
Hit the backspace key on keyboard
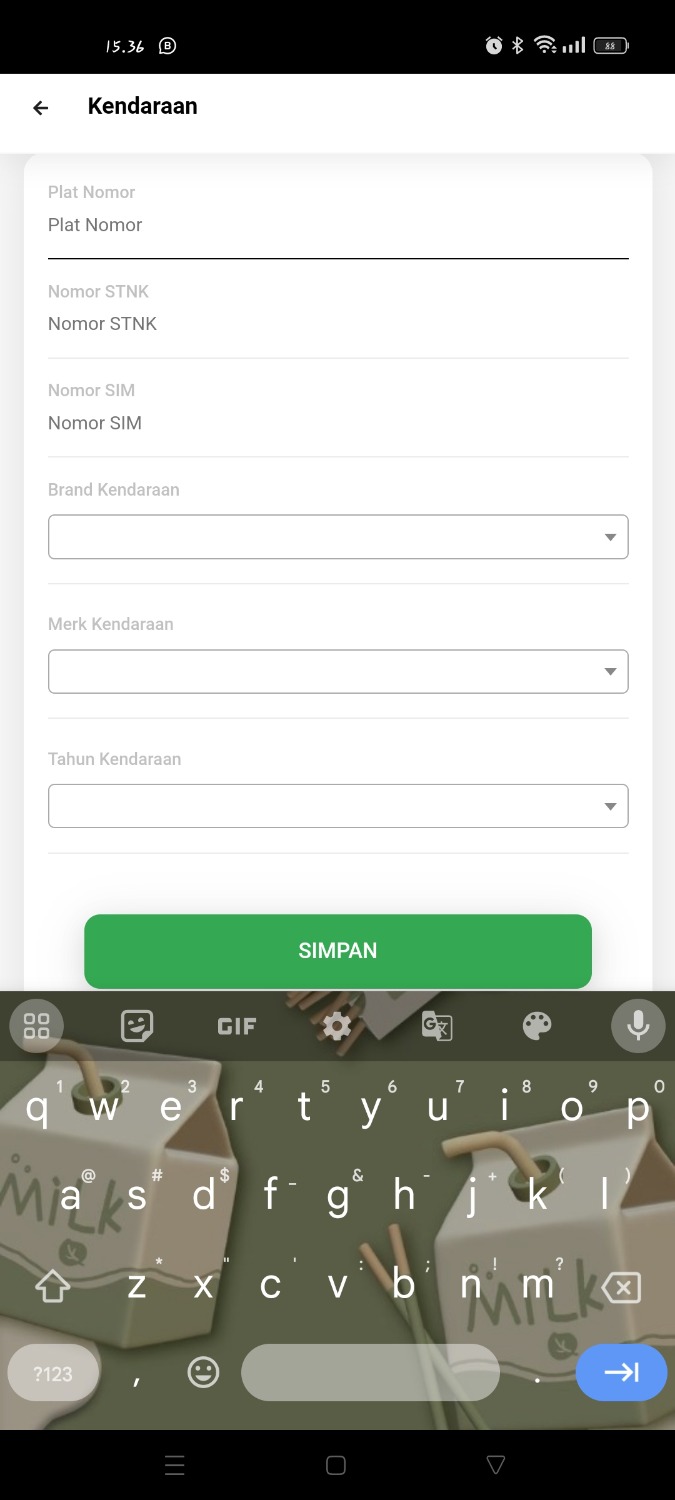[x=621, y=1287]
